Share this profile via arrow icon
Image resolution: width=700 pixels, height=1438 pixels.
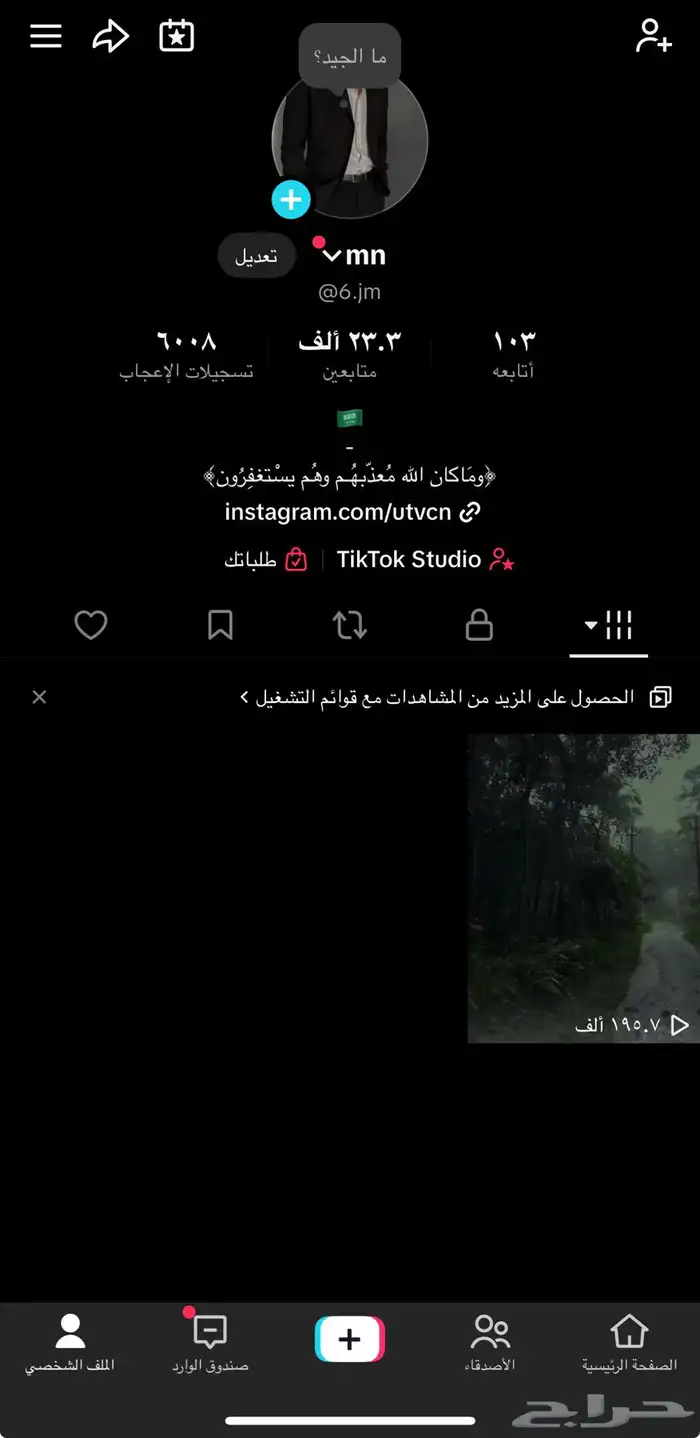110,37
